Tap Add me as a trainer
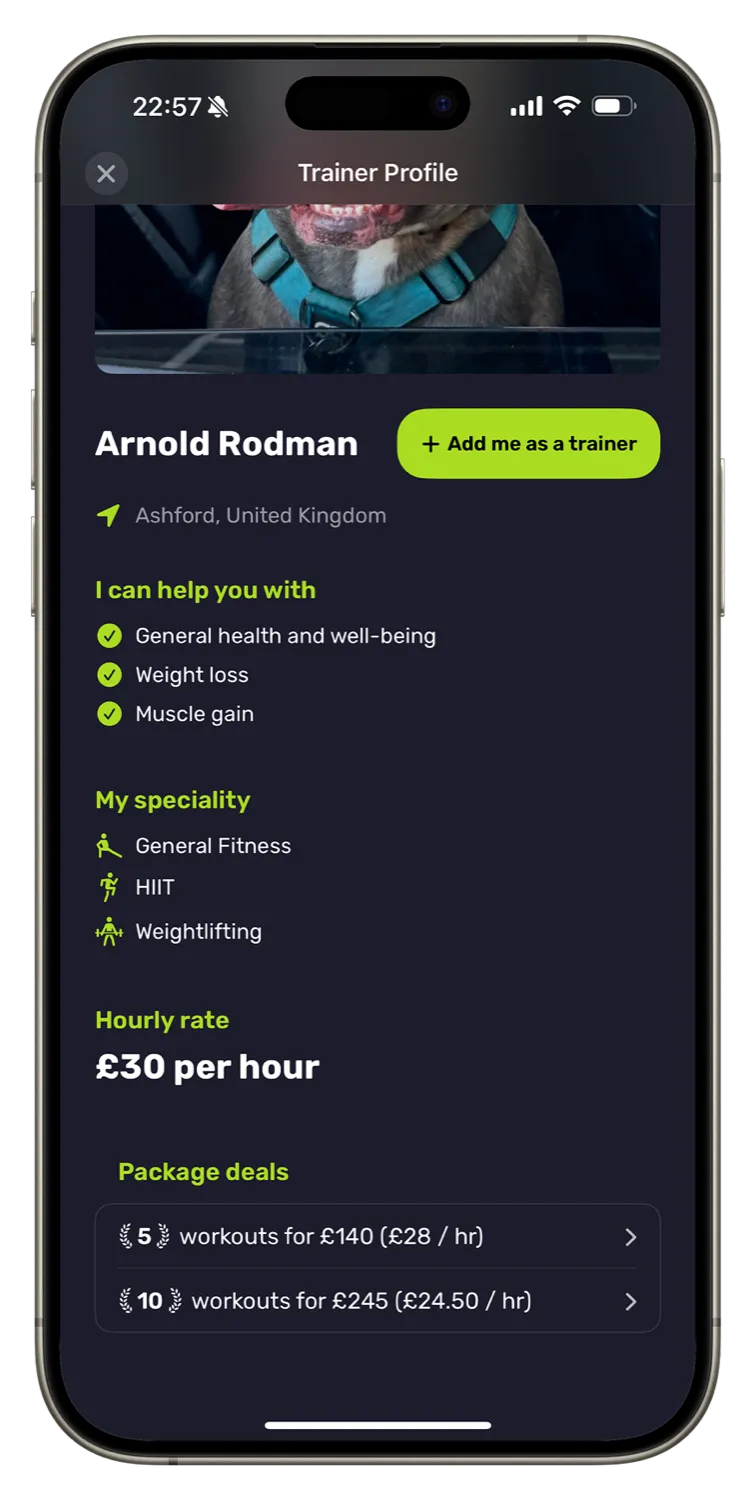Image resolution: width=756 pixels, height=1500 pixels. pos(529,443)
